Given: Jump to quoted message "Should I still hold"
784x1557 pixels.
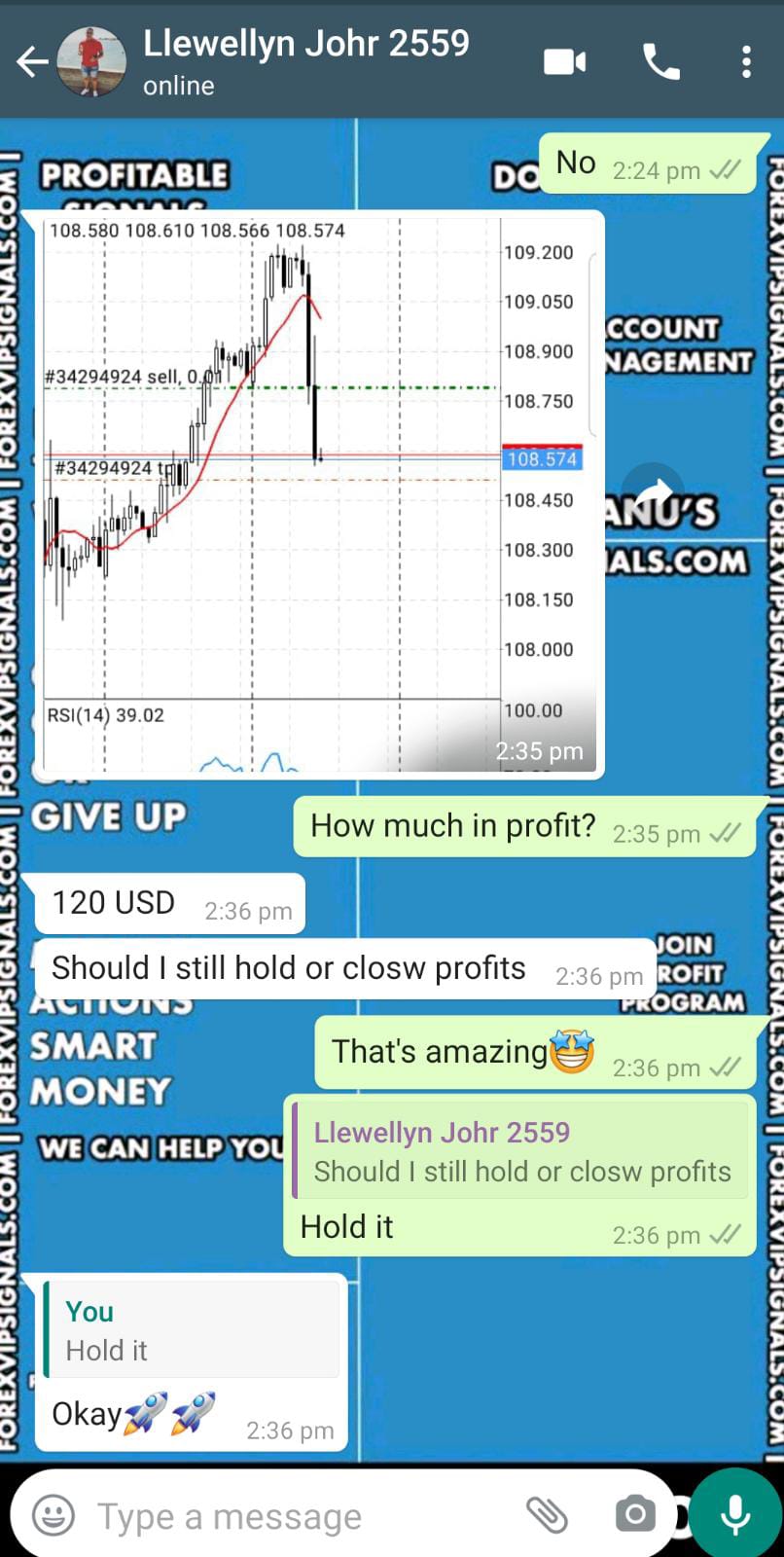Looking at the screenshot, I should 521,1153.
